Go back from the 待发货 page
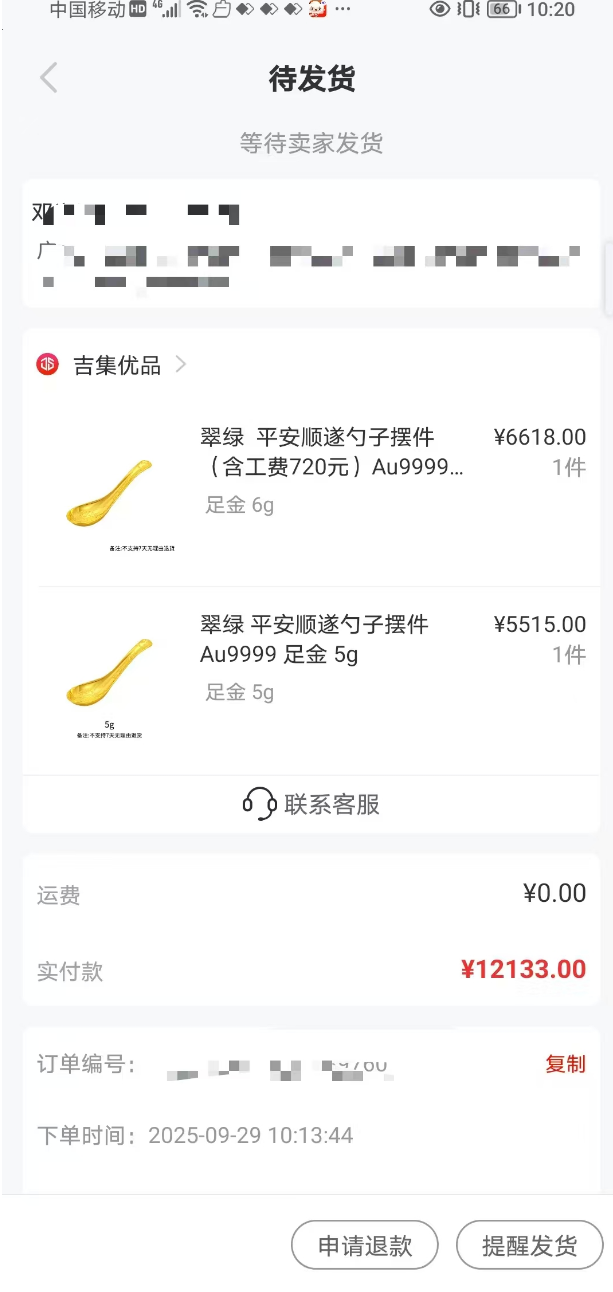 point(49,78)
